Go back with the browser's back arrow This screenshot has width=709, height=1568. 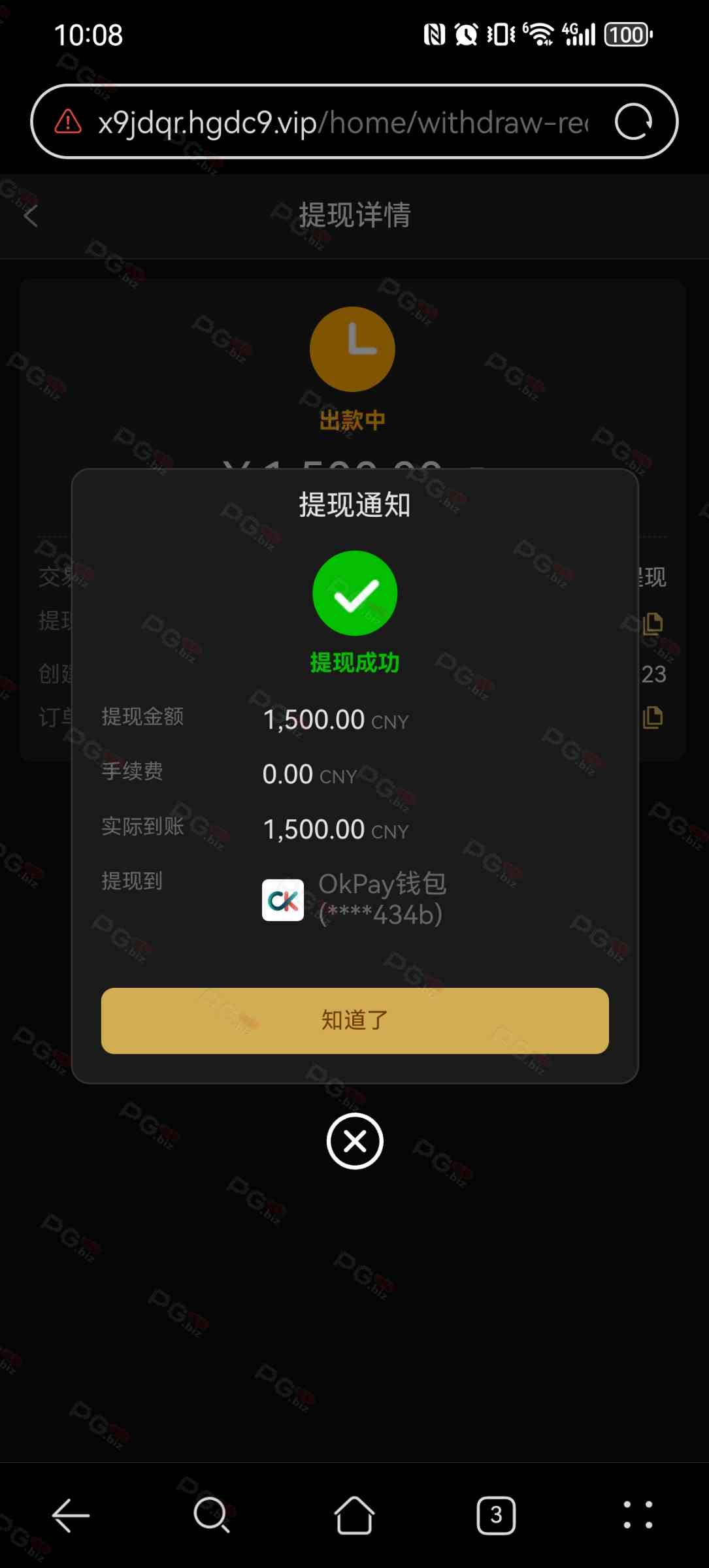71,1515
